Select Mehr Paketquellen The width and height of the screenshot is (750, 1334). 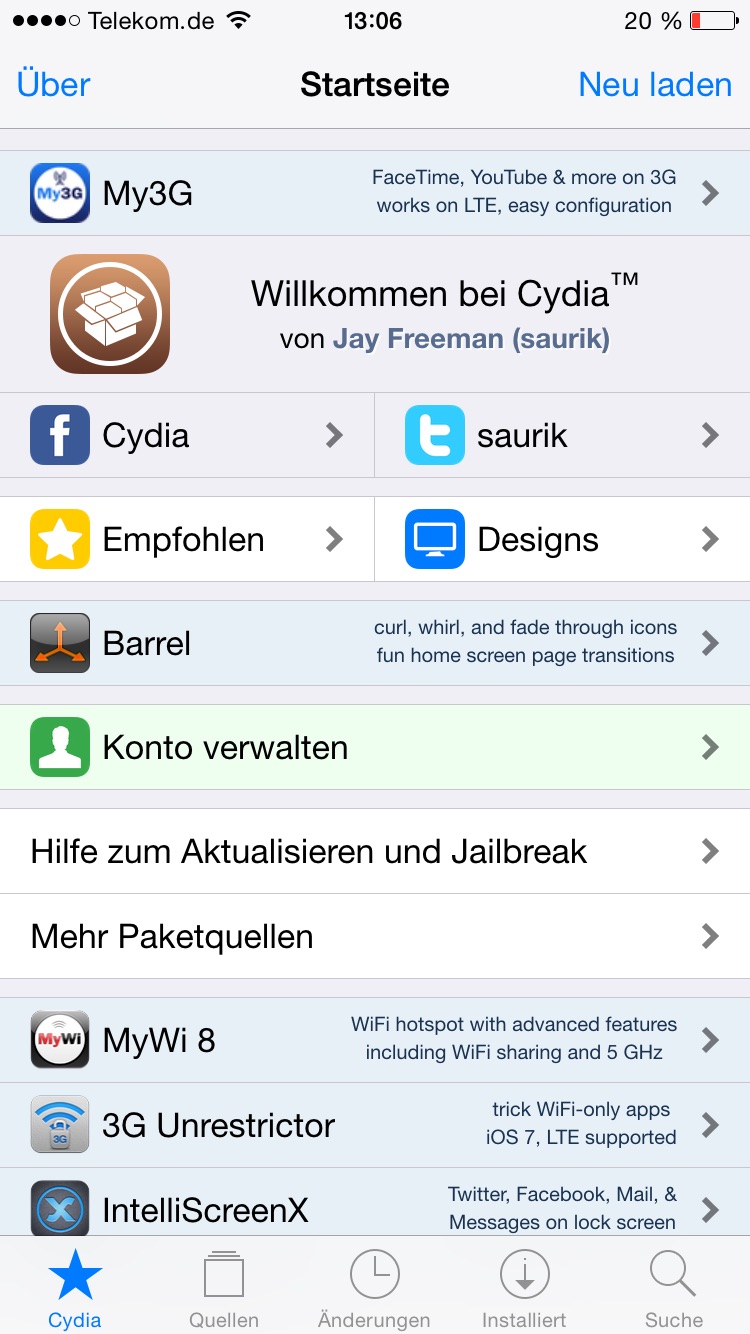click(x=375, y=936)
